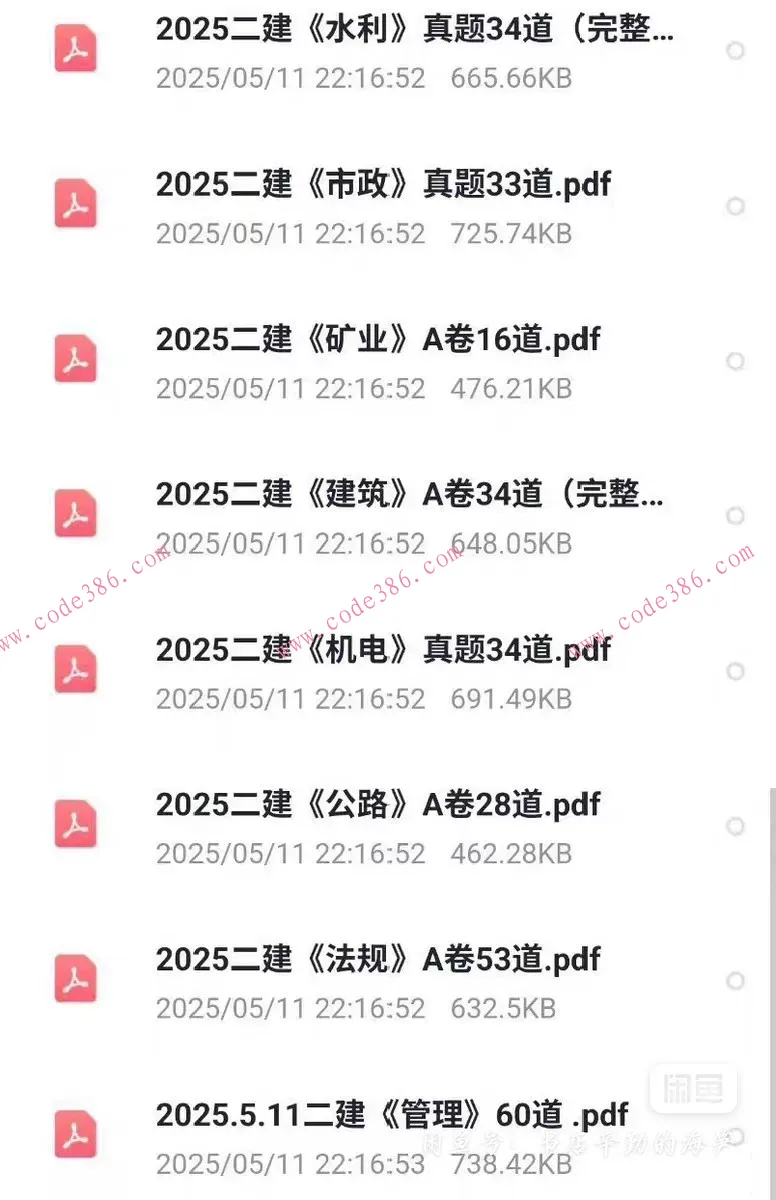Viewport: 776px width, 1200px height.
Task: Check the selection circle for 《水利》真题 file
Action: point(736,50)
